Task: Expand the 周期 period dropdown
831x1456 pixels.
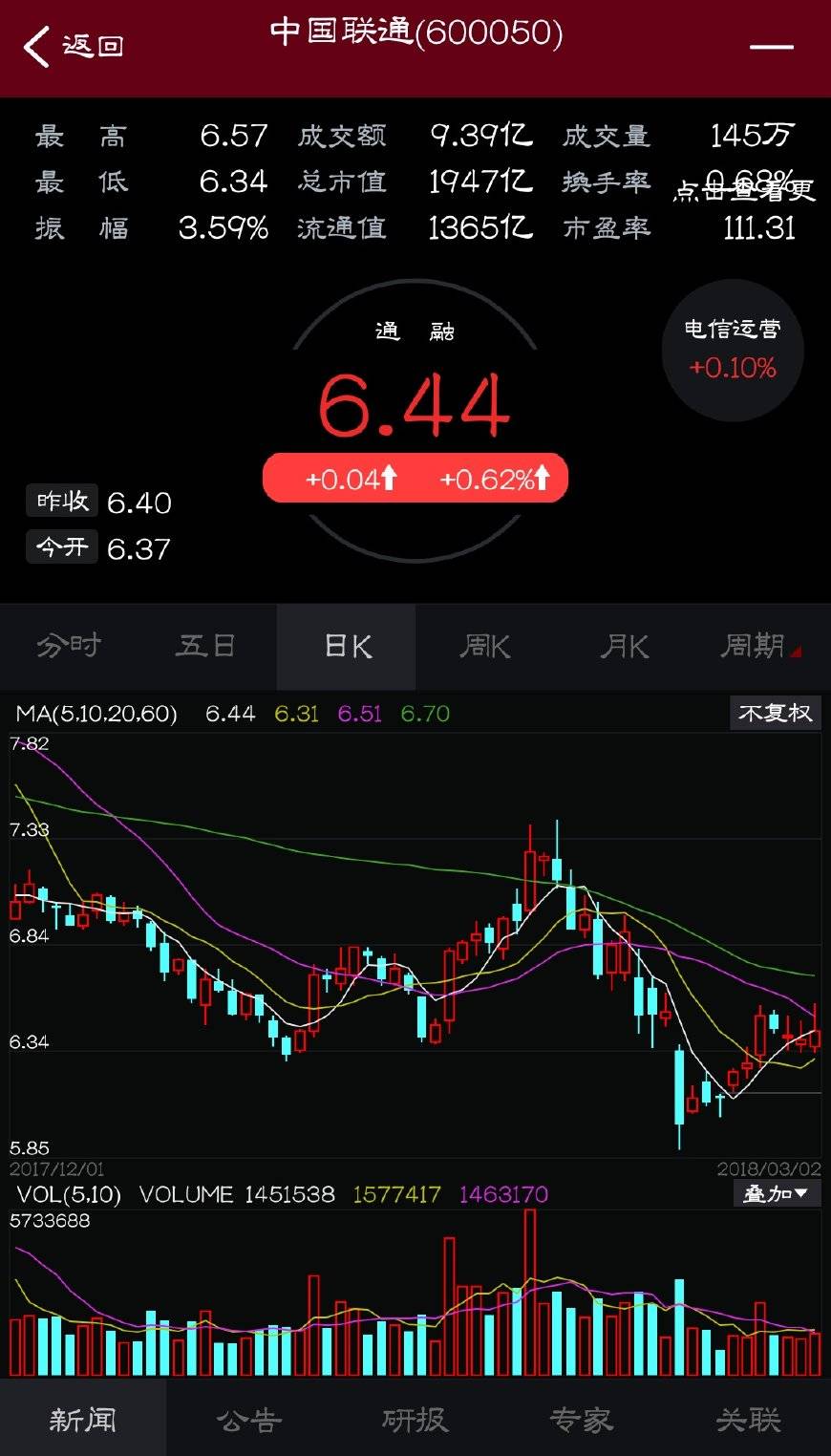Action: [x=761, y=647]
